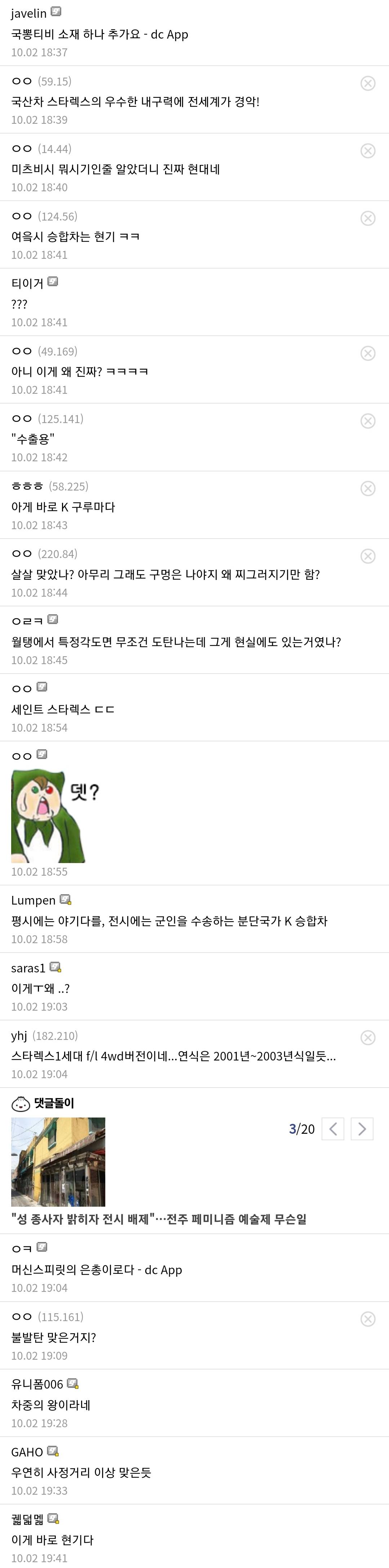The image size is (389, 1568).
Task: Delete the comment by ㅇㅇ (115.161)
Action: [x=368, y=1319]
